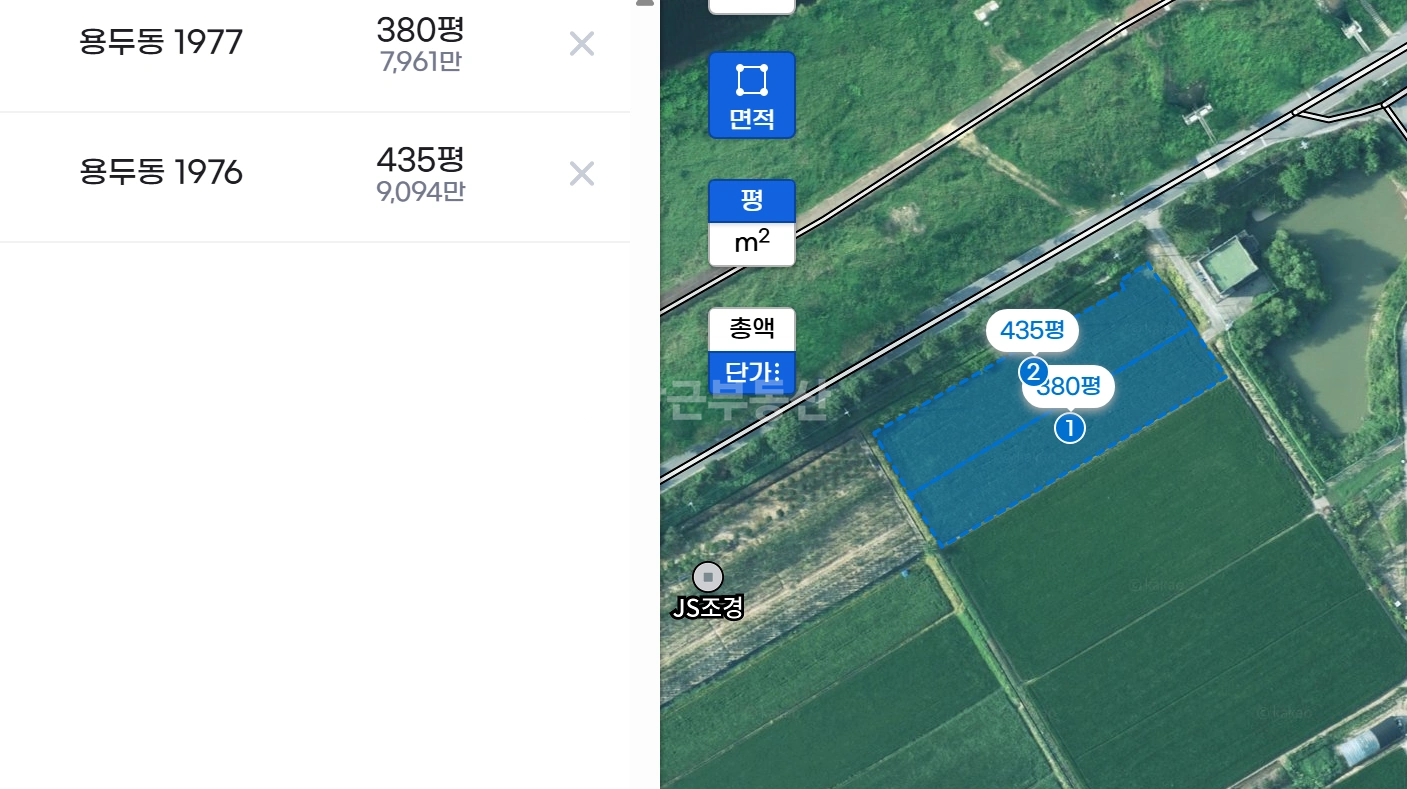Remove 용두동 1976 from the list
Screen dimensions: 1407x789
[x=582, y=174]
